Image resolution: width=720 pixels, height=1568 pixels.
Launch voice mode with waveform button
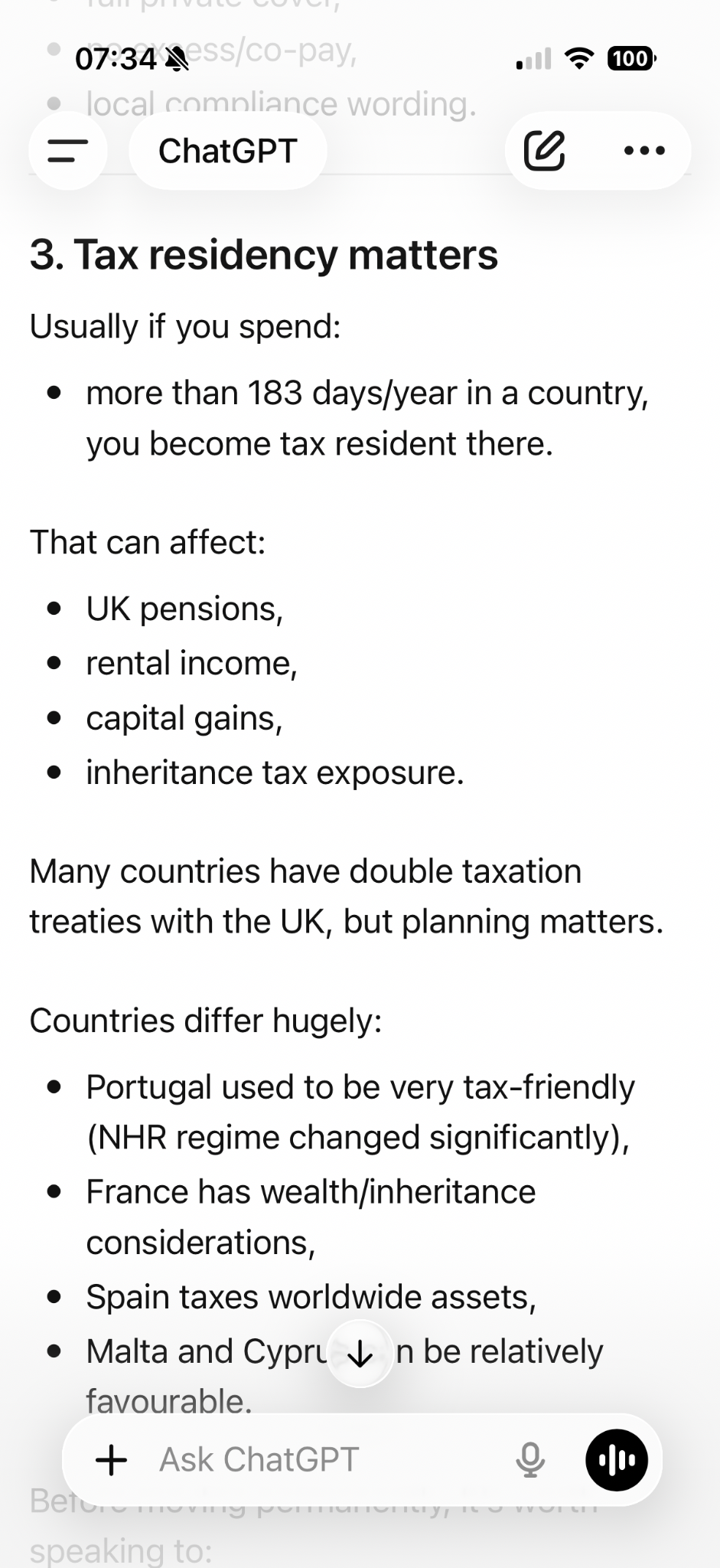click(x=617, y=1460)
